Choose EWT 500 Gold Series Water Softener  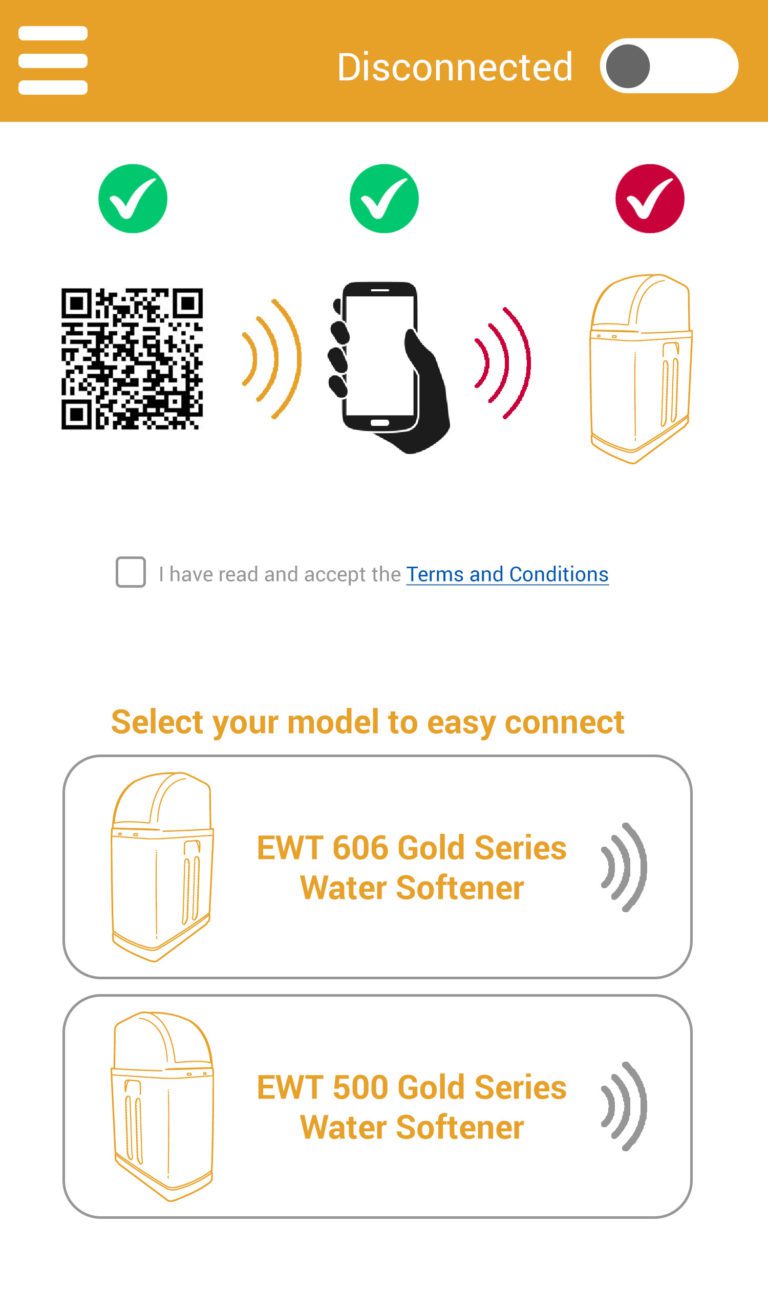377,1106
